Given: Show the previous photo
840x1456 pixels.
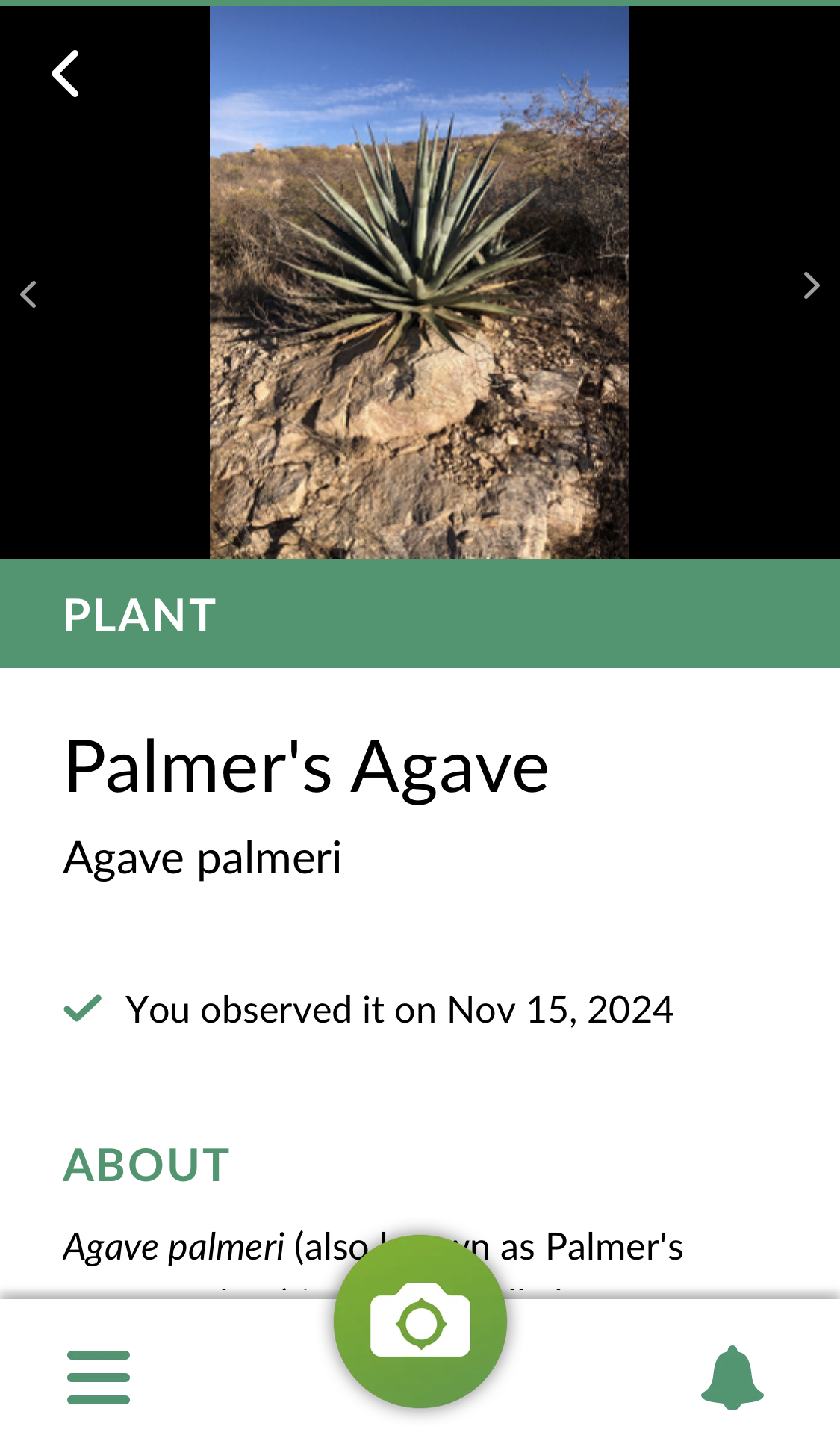Looking at the screenshot, I should pyautogui.click(x=28, y=294).
